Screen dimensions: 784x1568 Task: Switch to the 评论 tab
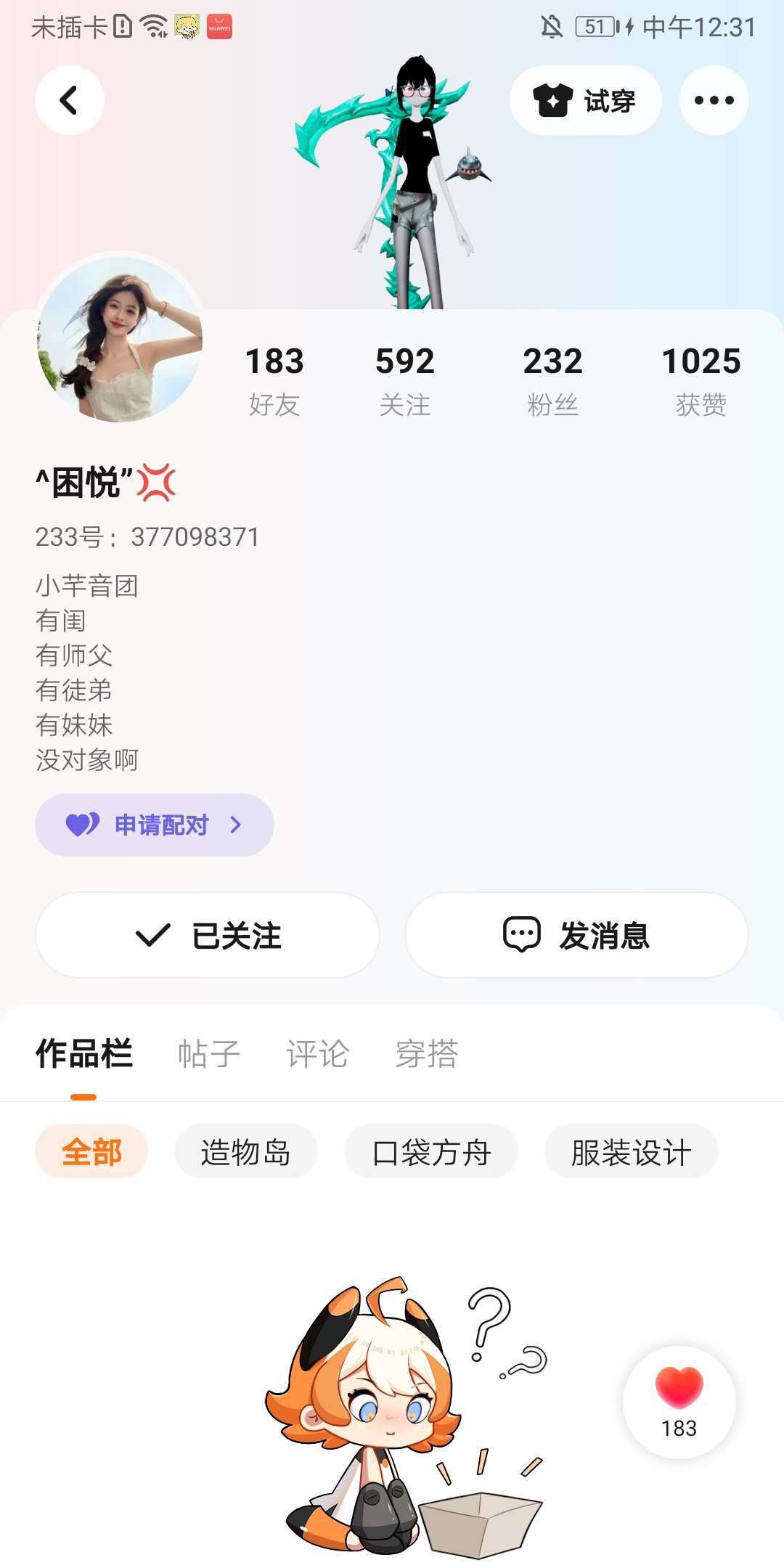(x=318, y=1054)
